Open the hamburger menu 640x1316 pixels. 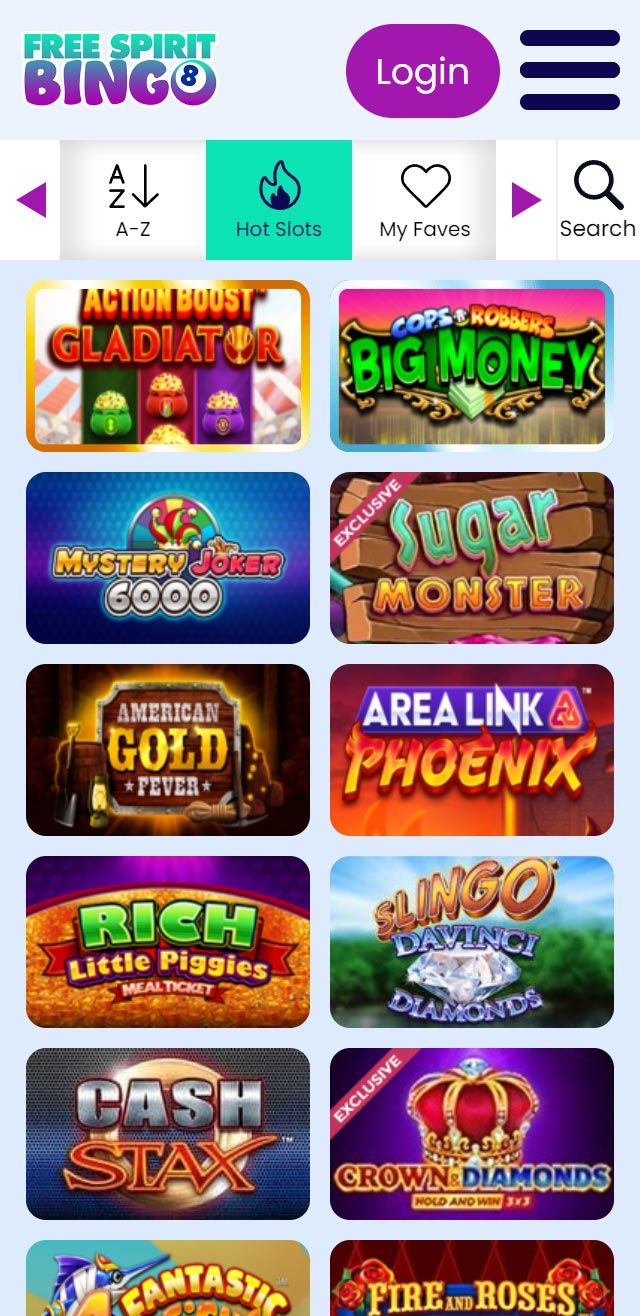coord(570,70)
